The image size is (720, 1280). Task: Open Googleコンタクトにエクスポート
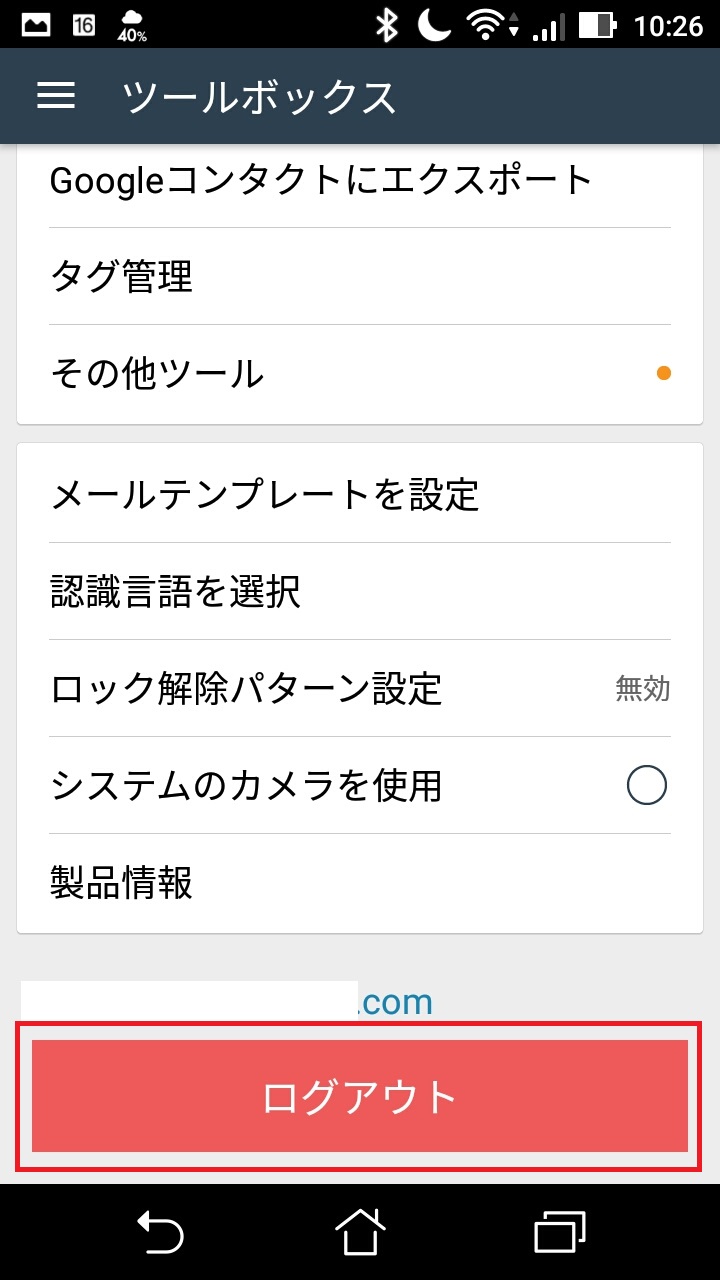(x=360, y=180)
